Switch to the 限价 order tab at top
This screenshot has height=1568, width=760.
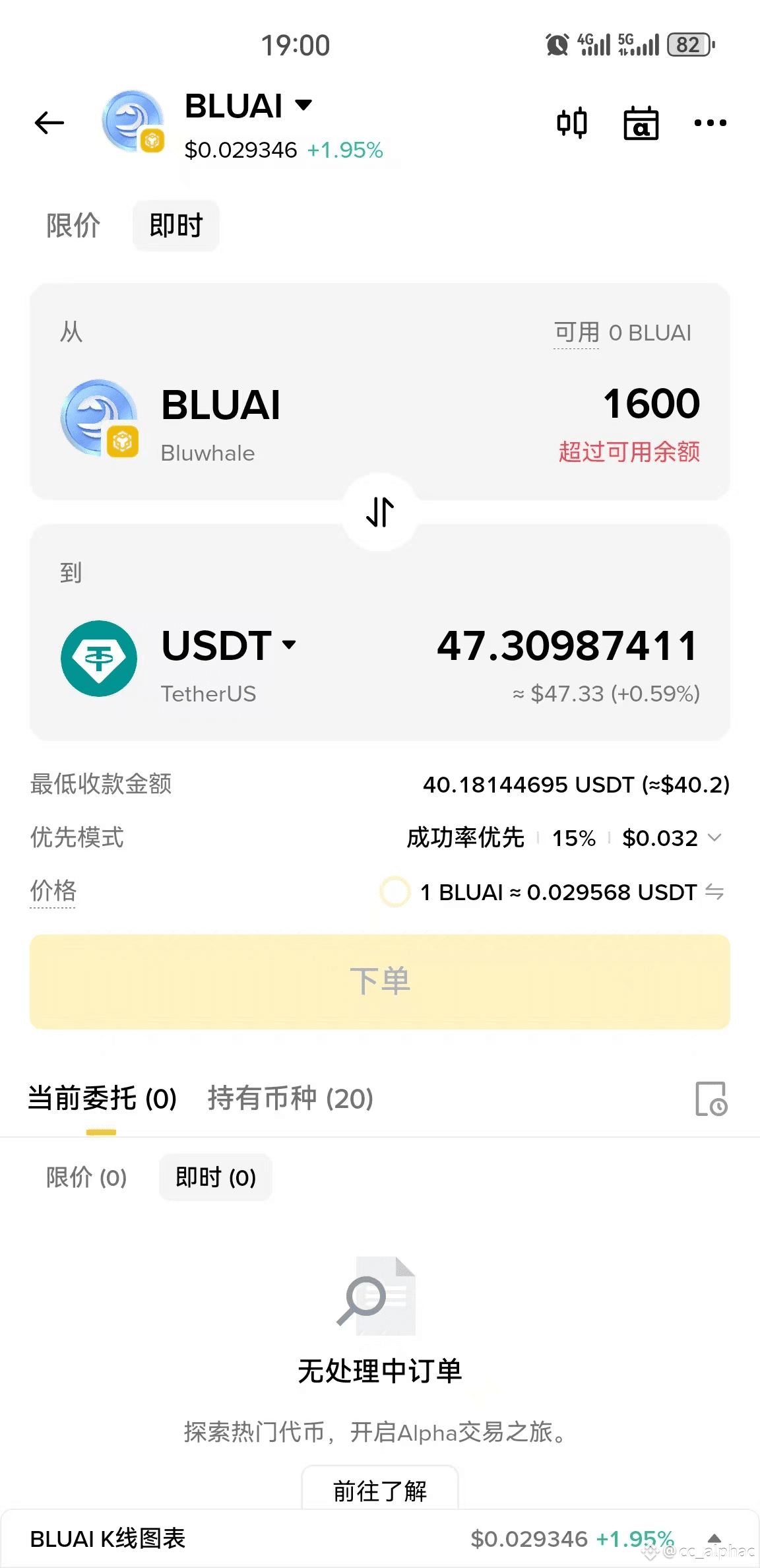(73, 226)
